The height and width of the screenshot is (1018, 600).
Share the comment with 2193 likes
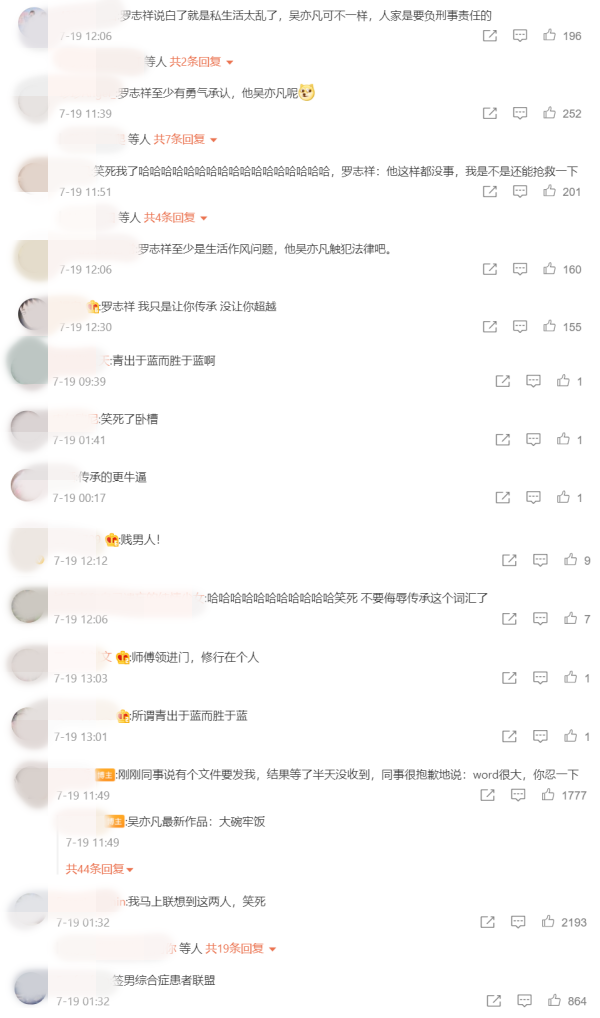pyautogui.click(x=490, y=922)
